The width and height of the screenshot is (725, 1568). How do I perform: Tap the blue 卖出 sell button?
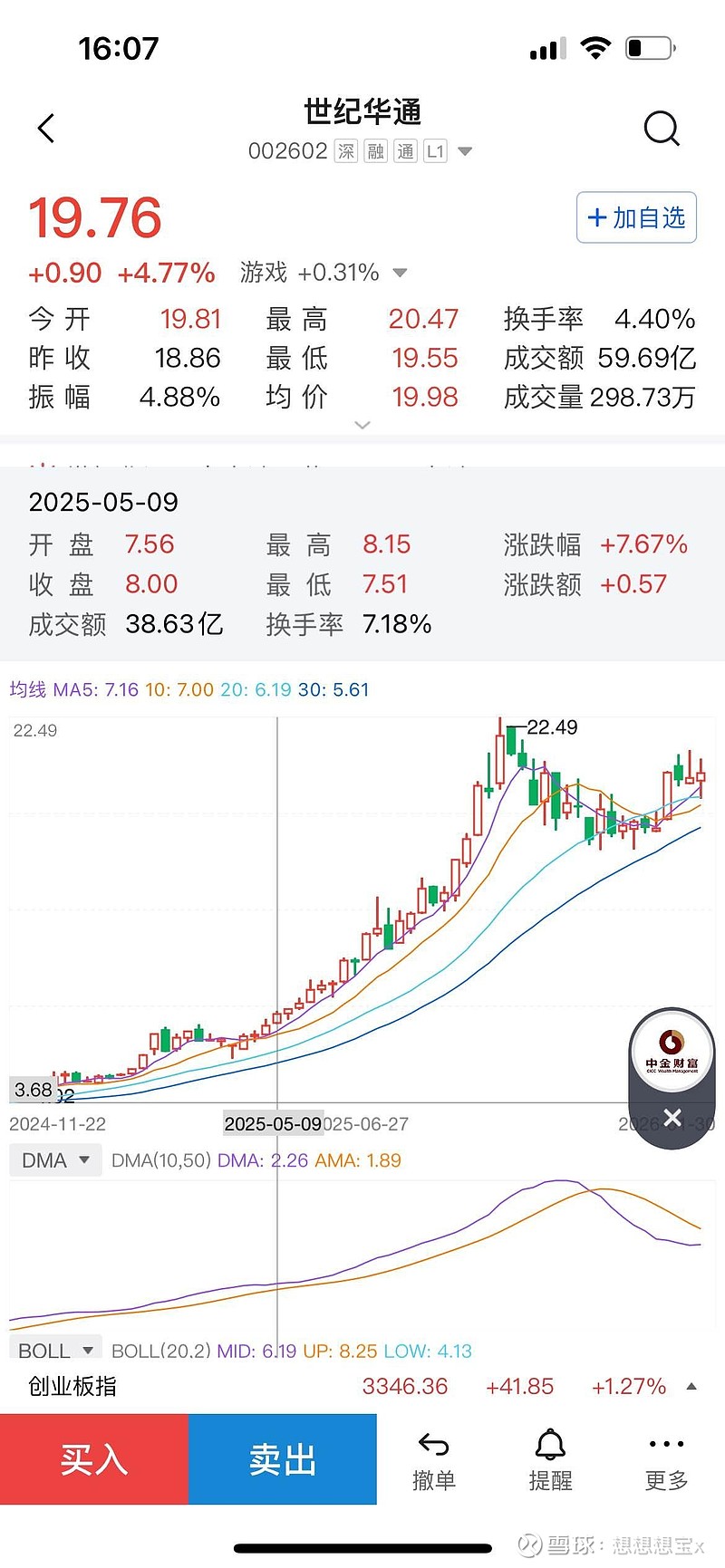tap(283, 1458)
